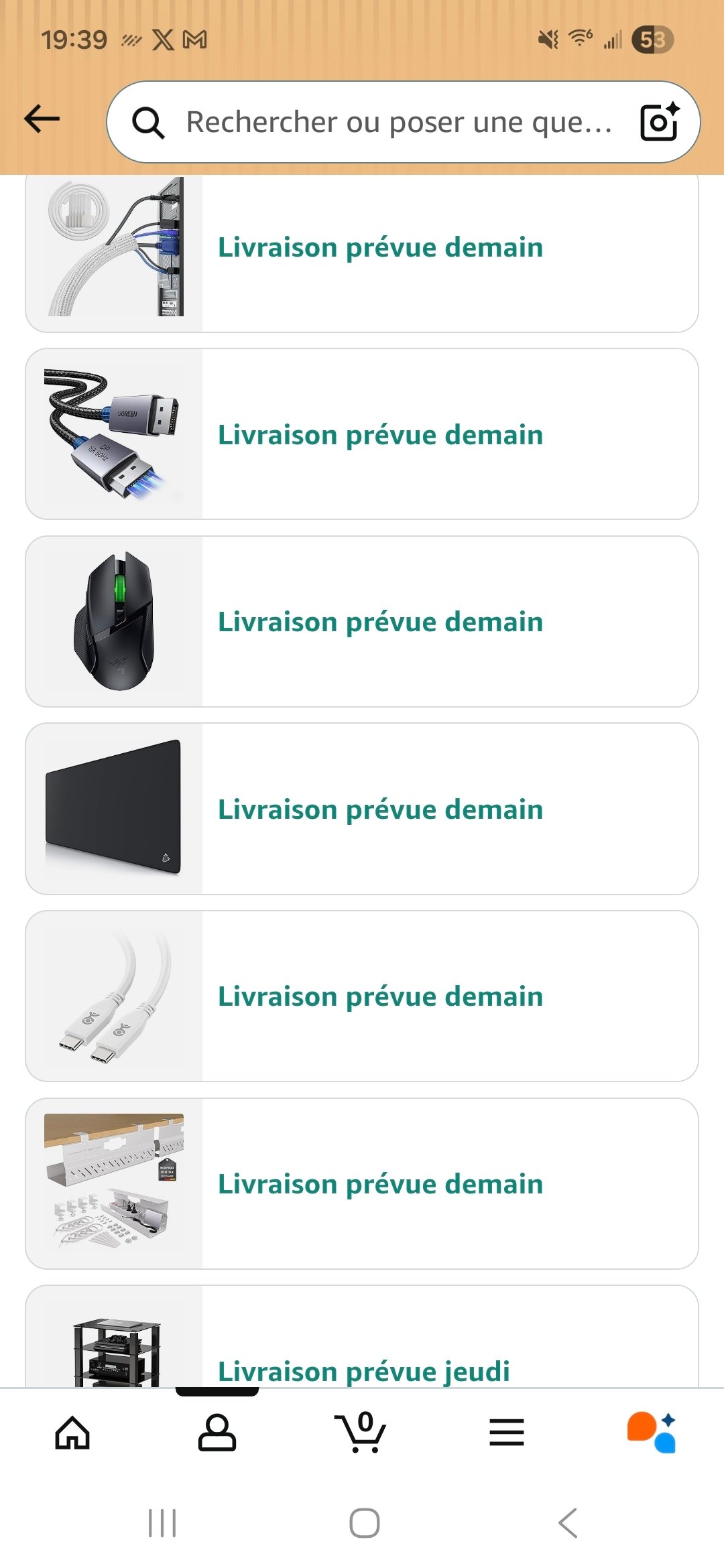This screenshot has height=1568, width=724.
Task: Switch to the account profile tab
Action: point(217,1433)
